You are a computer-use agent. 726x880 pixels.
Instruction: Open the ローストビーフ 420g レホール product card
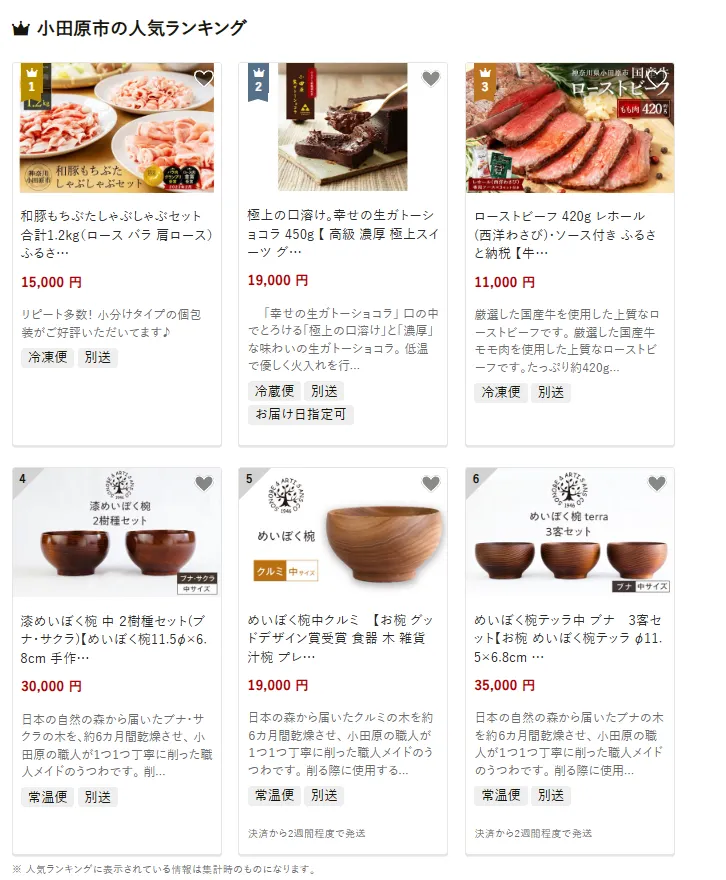pyautogui.click(x=569, y=232)
